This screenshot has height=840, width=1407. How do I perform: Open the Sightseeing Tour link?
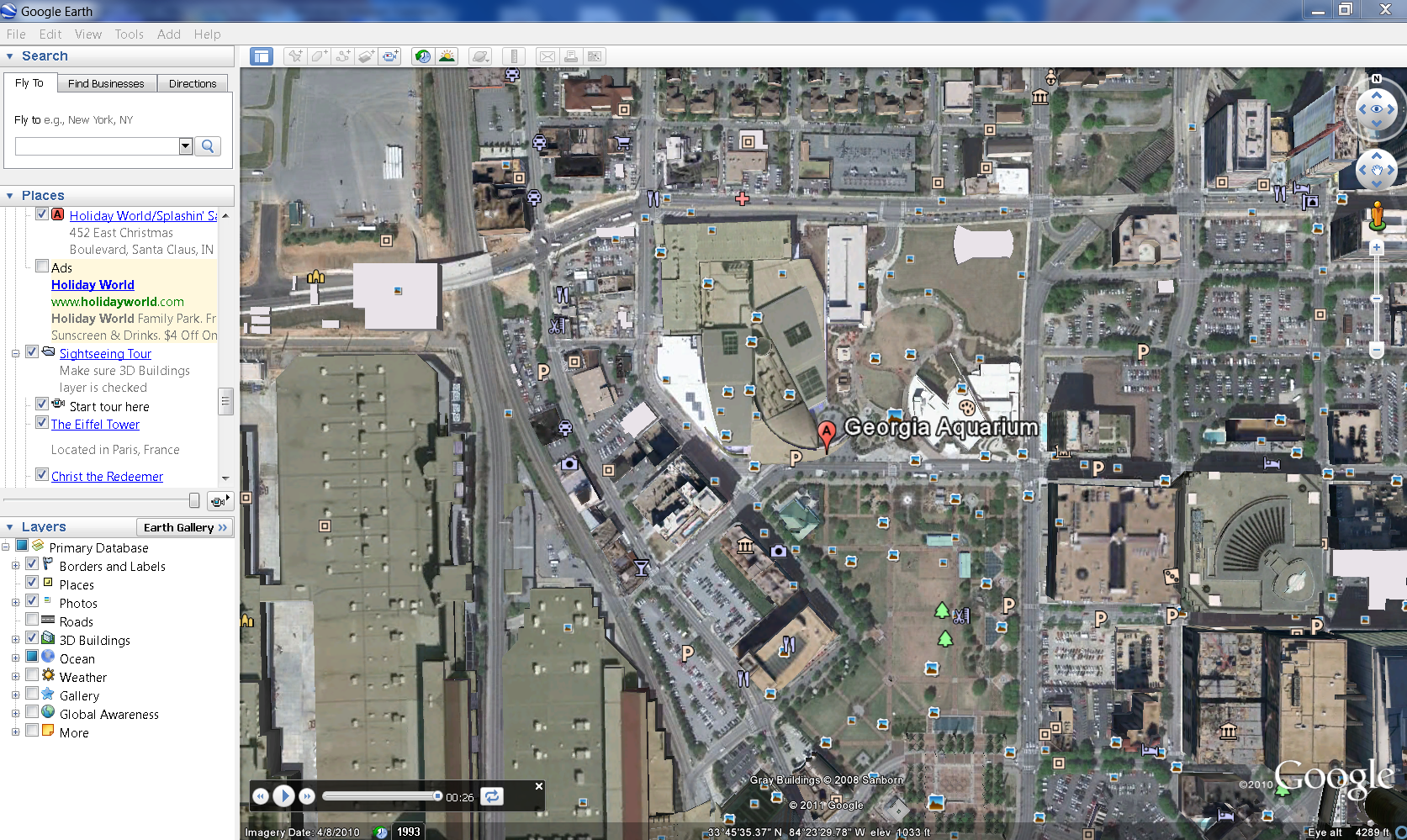click(105, 354)
